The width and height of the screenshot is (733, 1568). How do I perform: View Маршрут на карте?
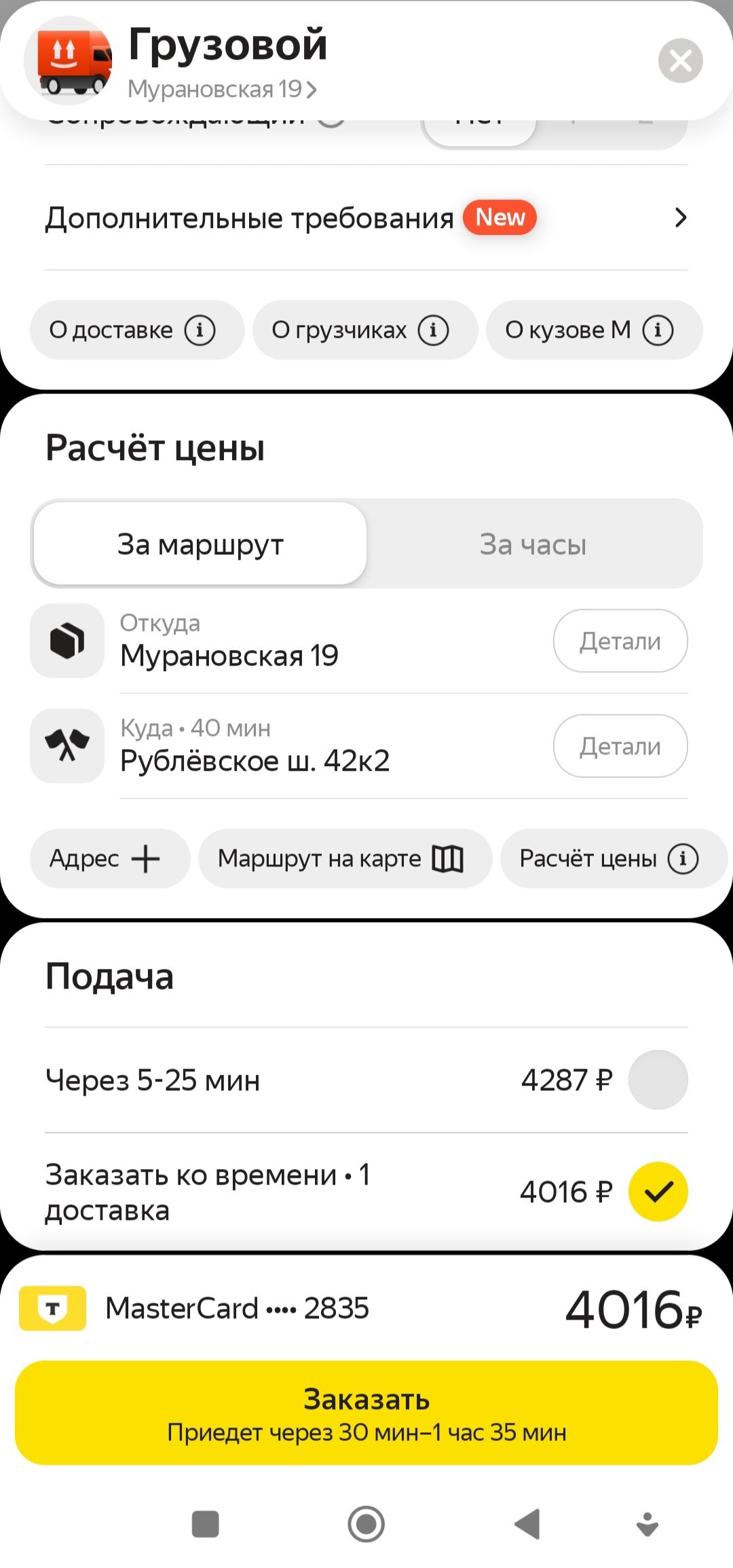point(344,859)
